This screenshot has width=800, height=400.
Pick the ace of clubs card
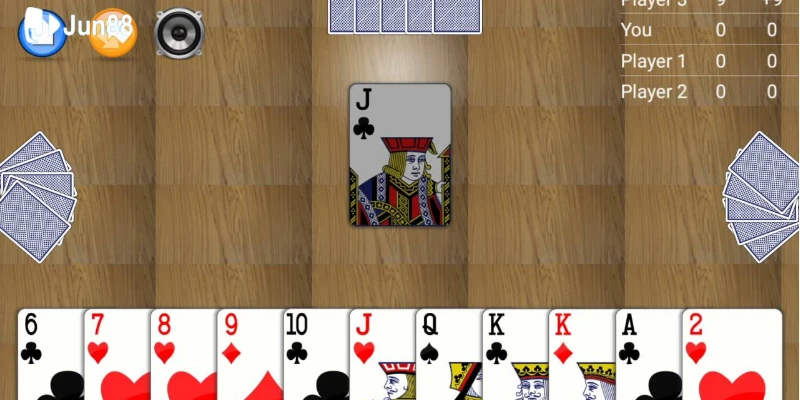(x=646, y=355)
